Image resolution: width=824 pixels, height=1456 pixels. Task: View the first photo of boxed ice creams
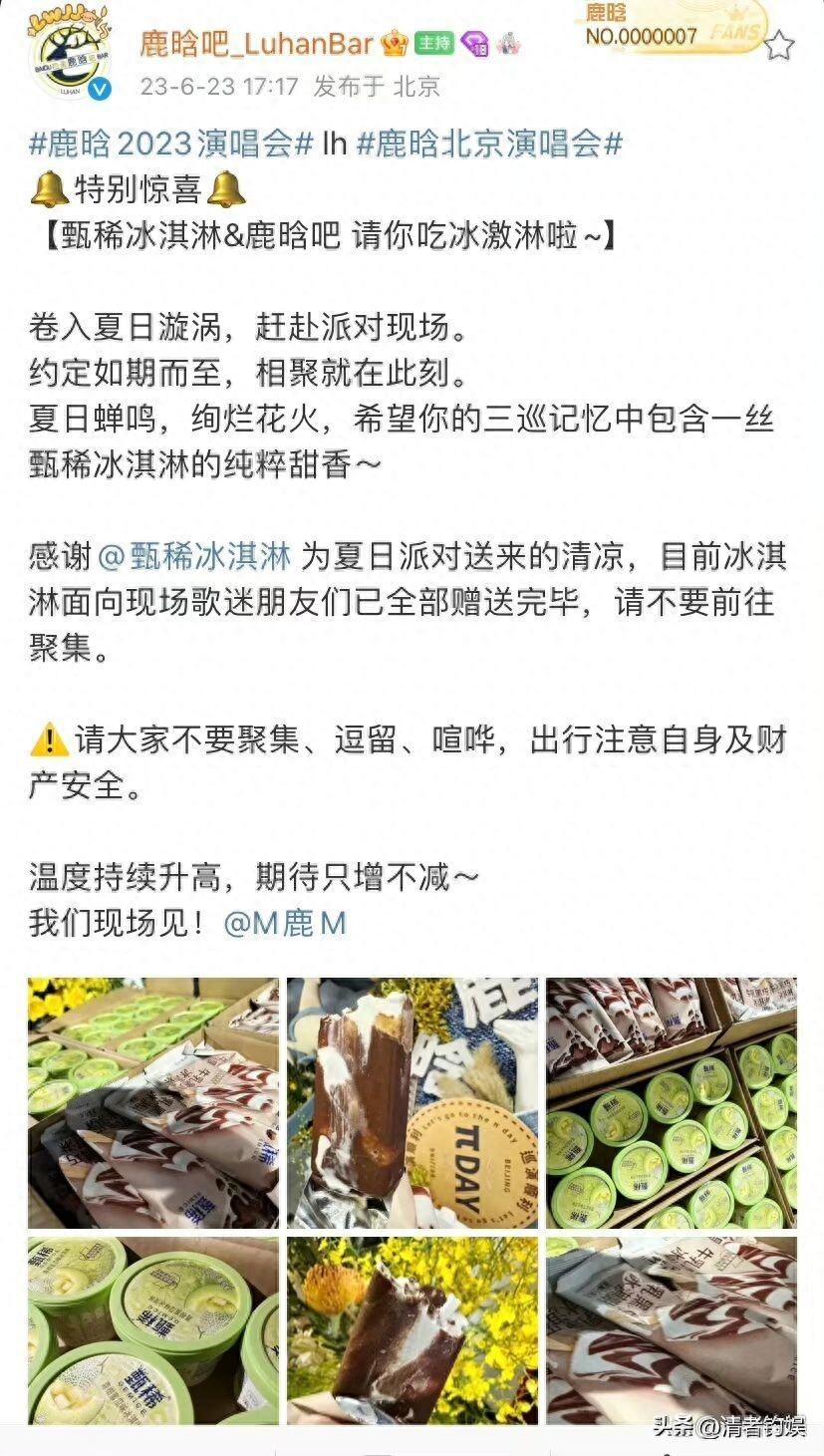[153, 1102]
